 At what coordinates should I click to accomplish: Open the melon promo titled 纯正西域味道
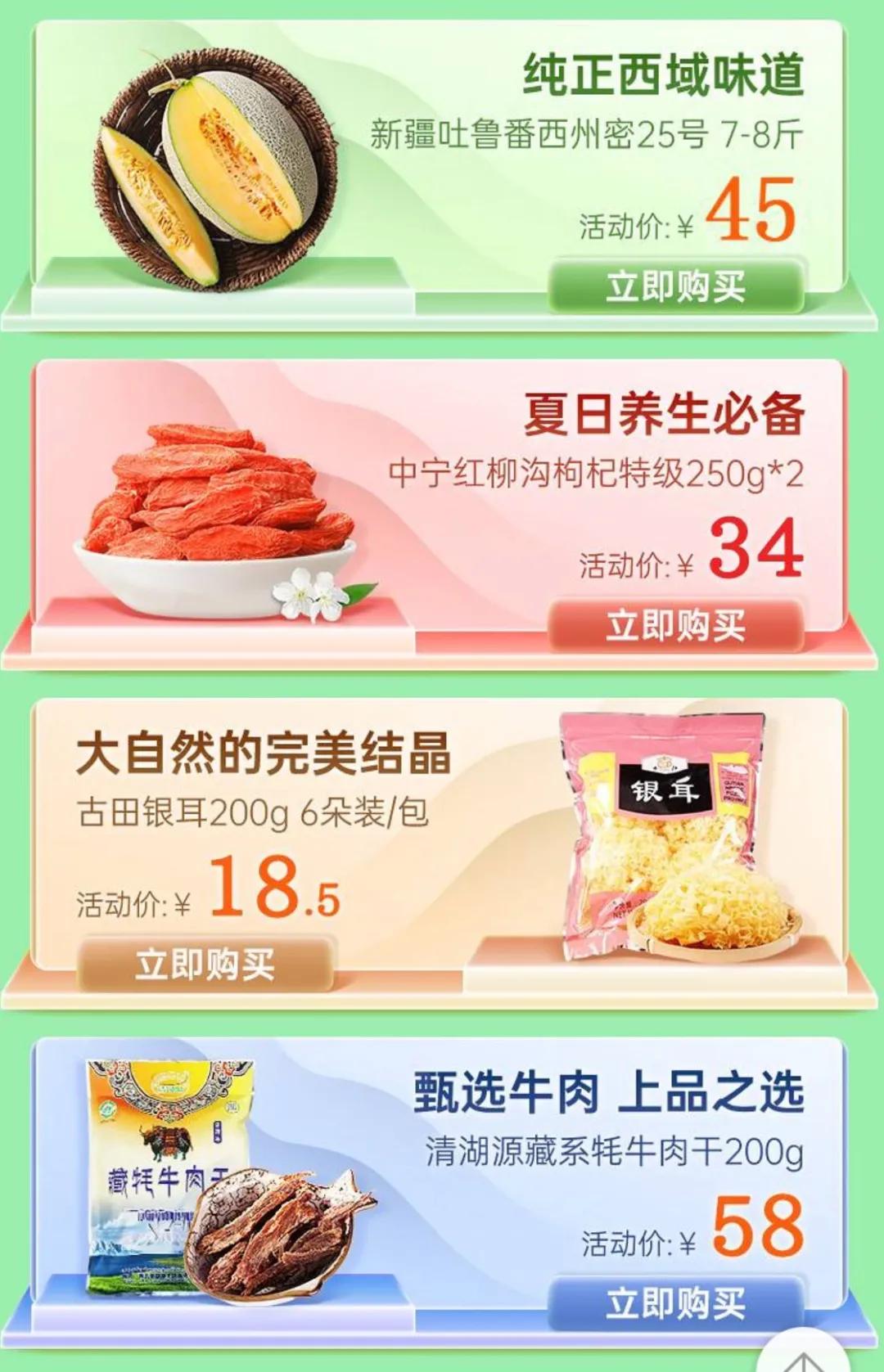(663, 74)
